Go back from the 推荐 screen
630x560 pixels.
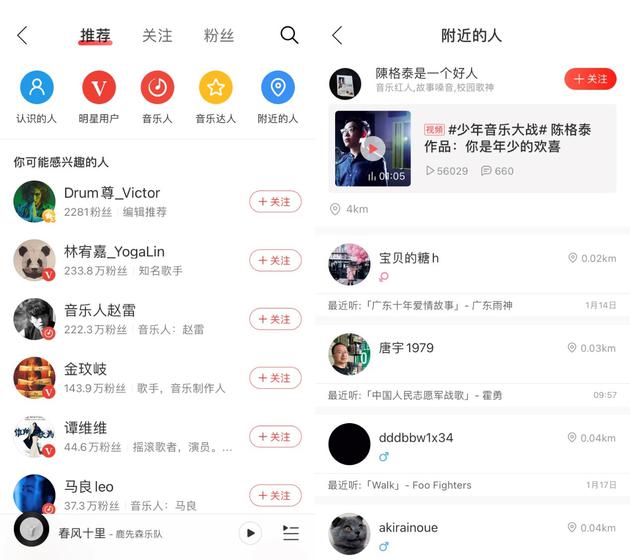[23, 36]
